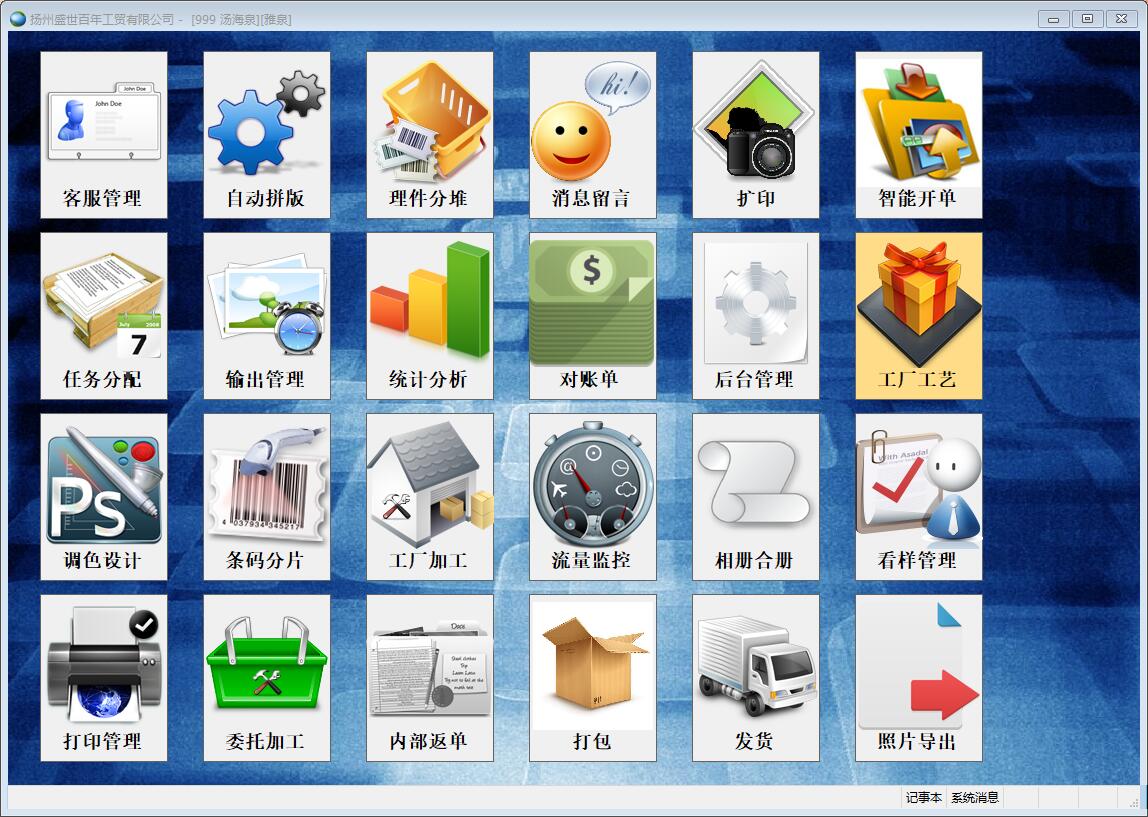Open 智能开单 module
This screenshot has height=817, width=1148.
point(918,135)
